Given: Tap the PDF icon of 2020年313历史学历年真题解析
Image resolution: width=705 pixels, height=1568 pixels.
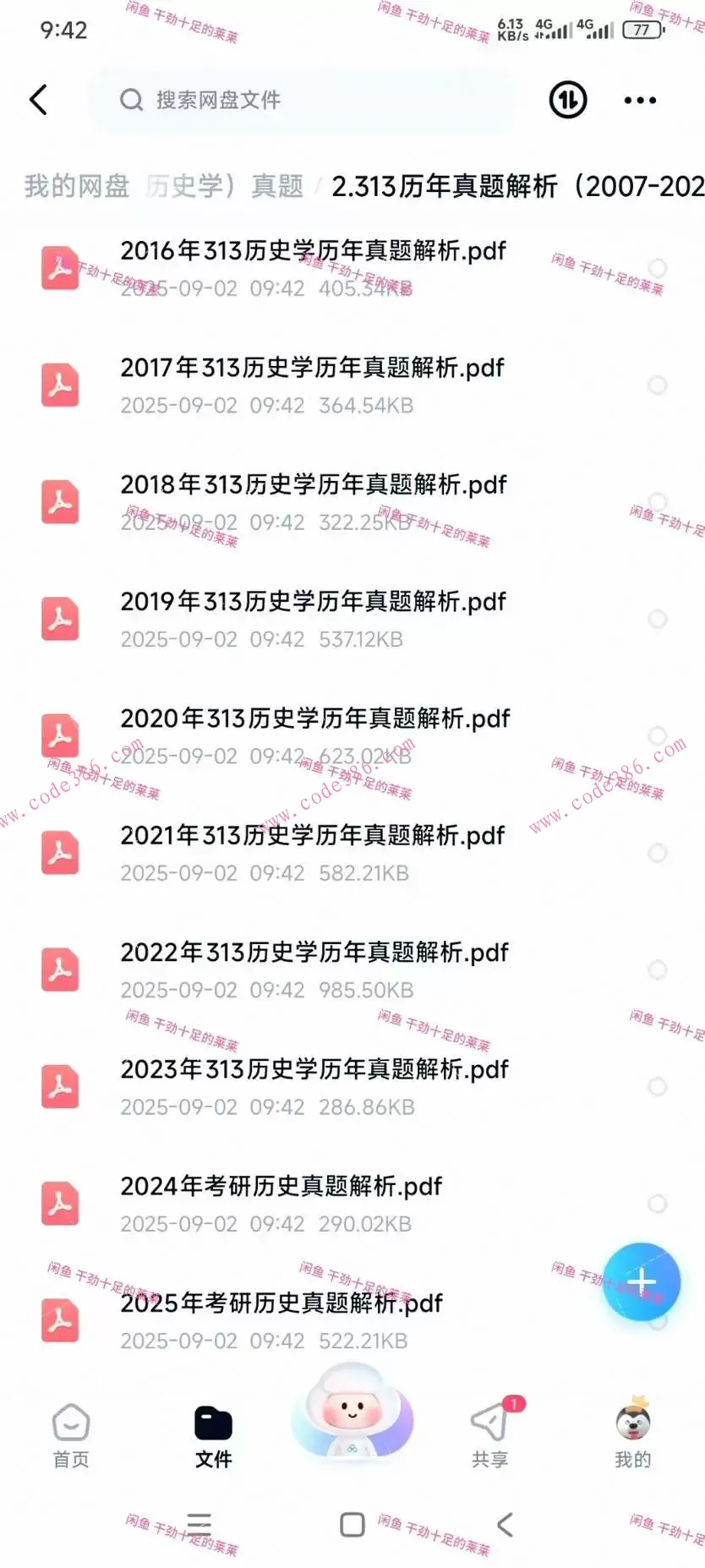Looking at the screenshot, I should 59,735.
